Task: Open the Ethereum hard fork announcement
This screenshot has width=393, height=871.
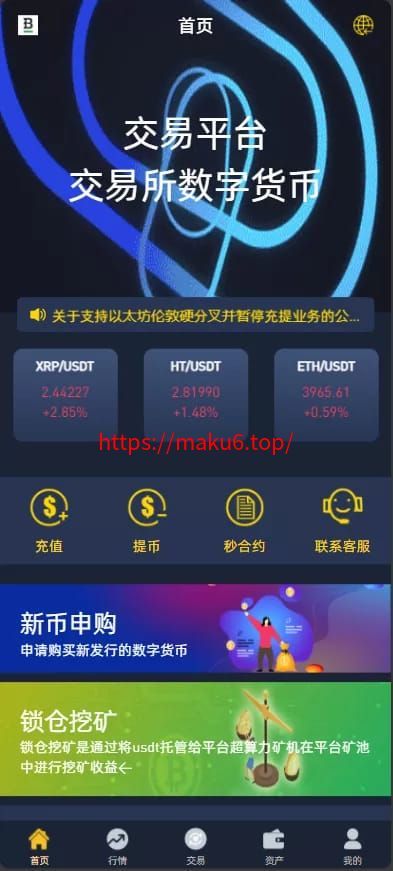Action: pos(196,316)
